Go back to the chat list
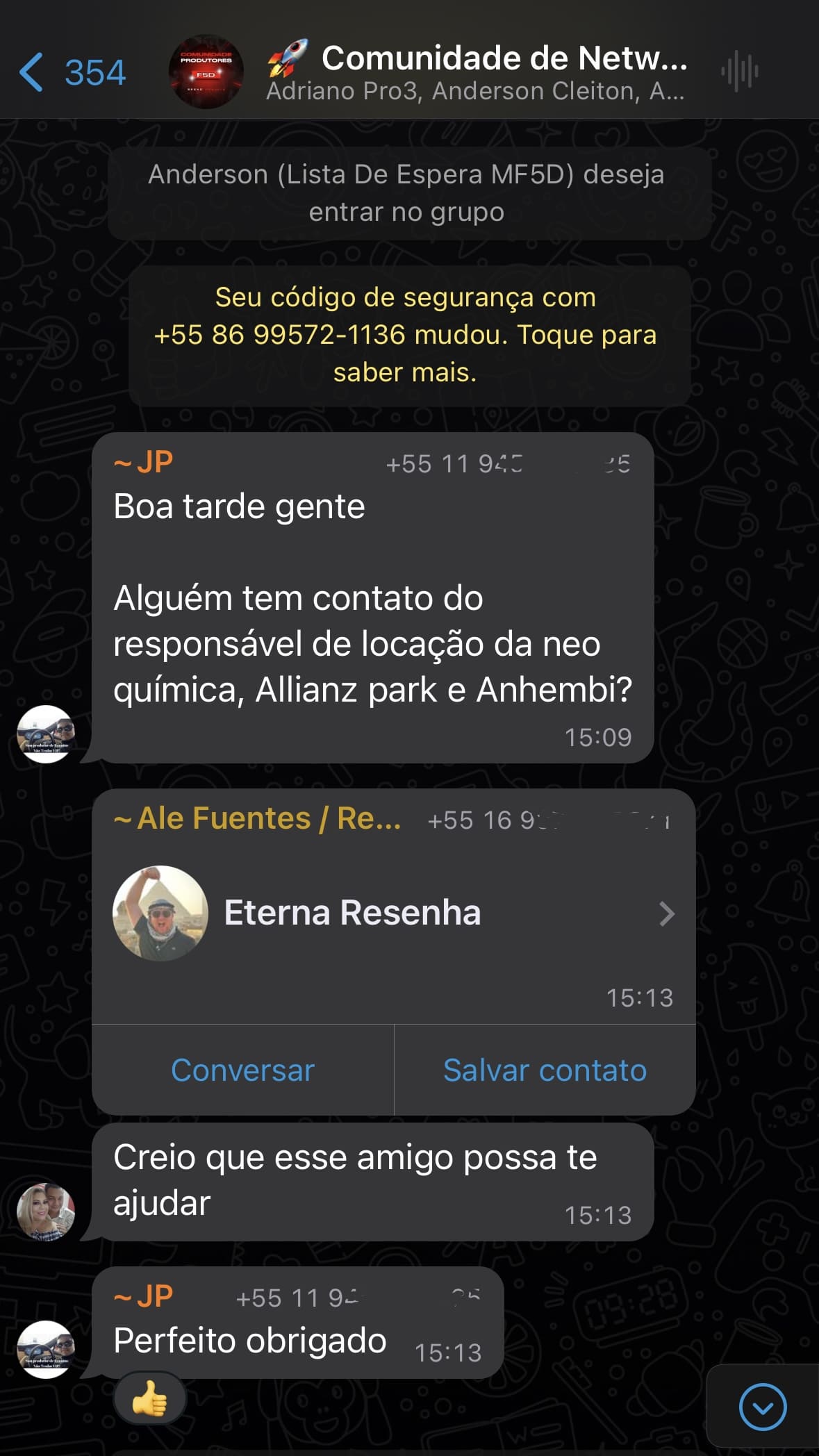 coord(69,72)
